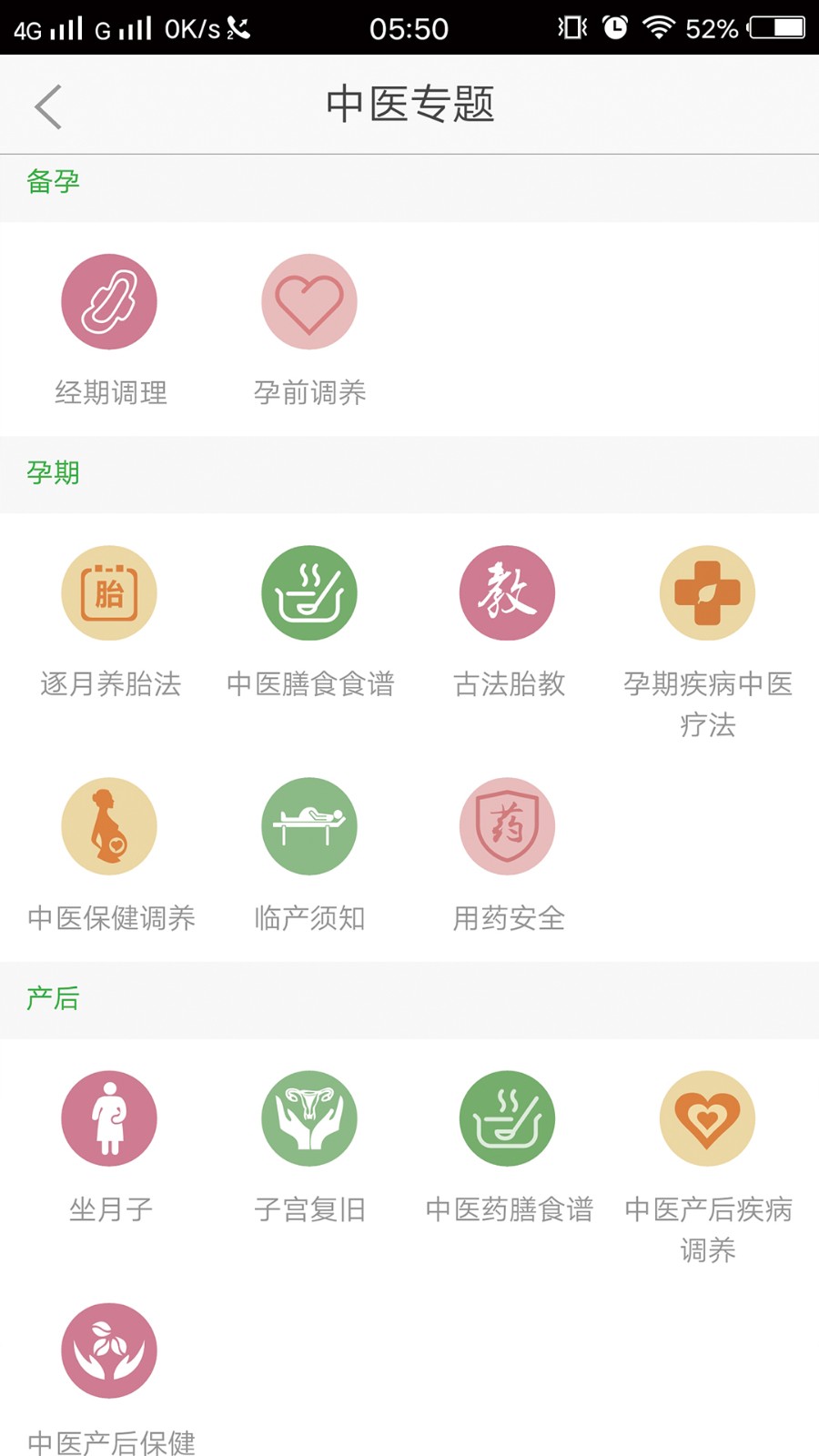819x1456 pixels.
Task: Open 中医药膳食谱 postpartum recipe icon
Action: (x=508, y=1117)
